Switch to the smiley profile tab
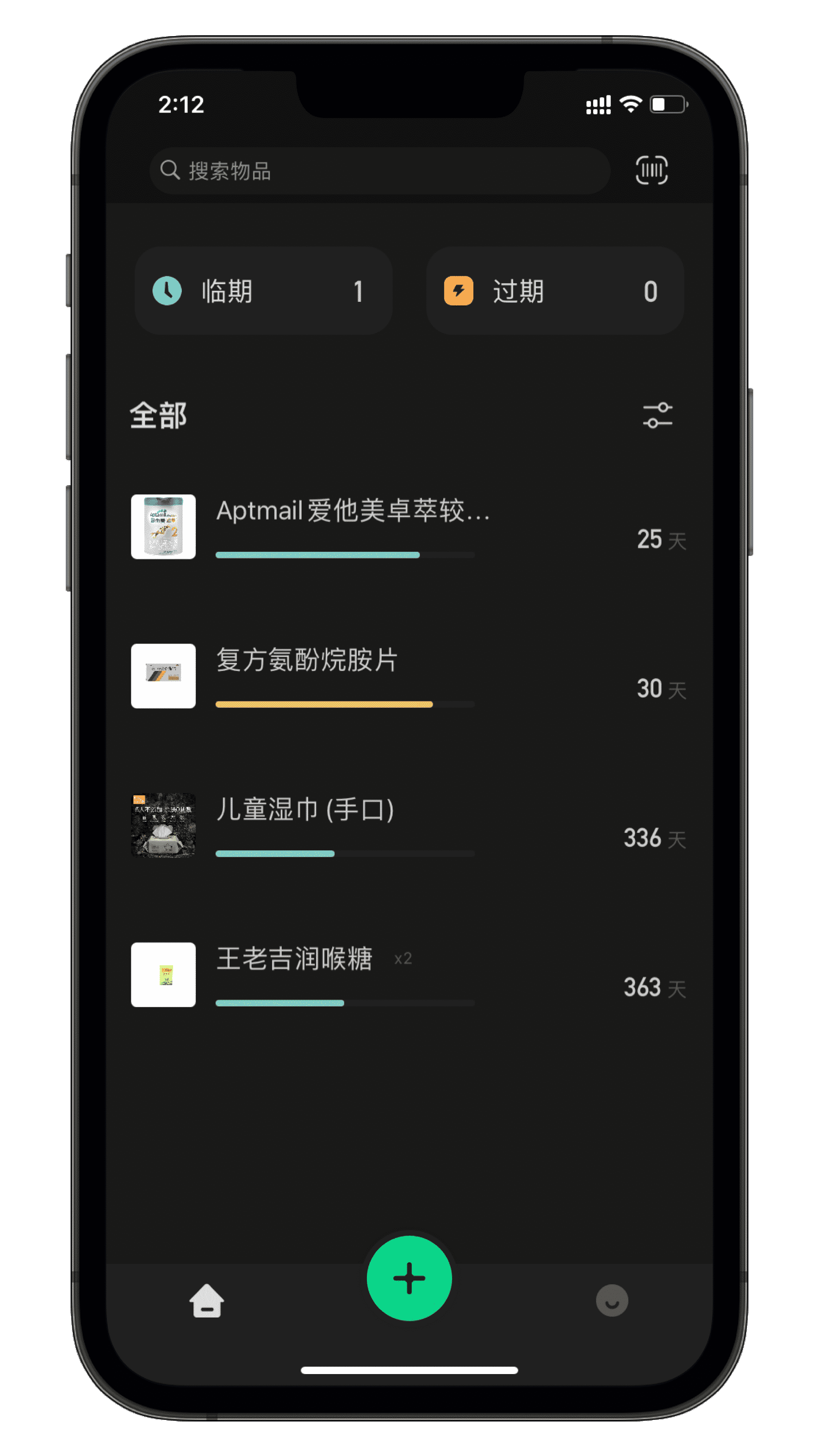Image resolution: width=819 pixels, height=1456 pixels. (612, 1300)
